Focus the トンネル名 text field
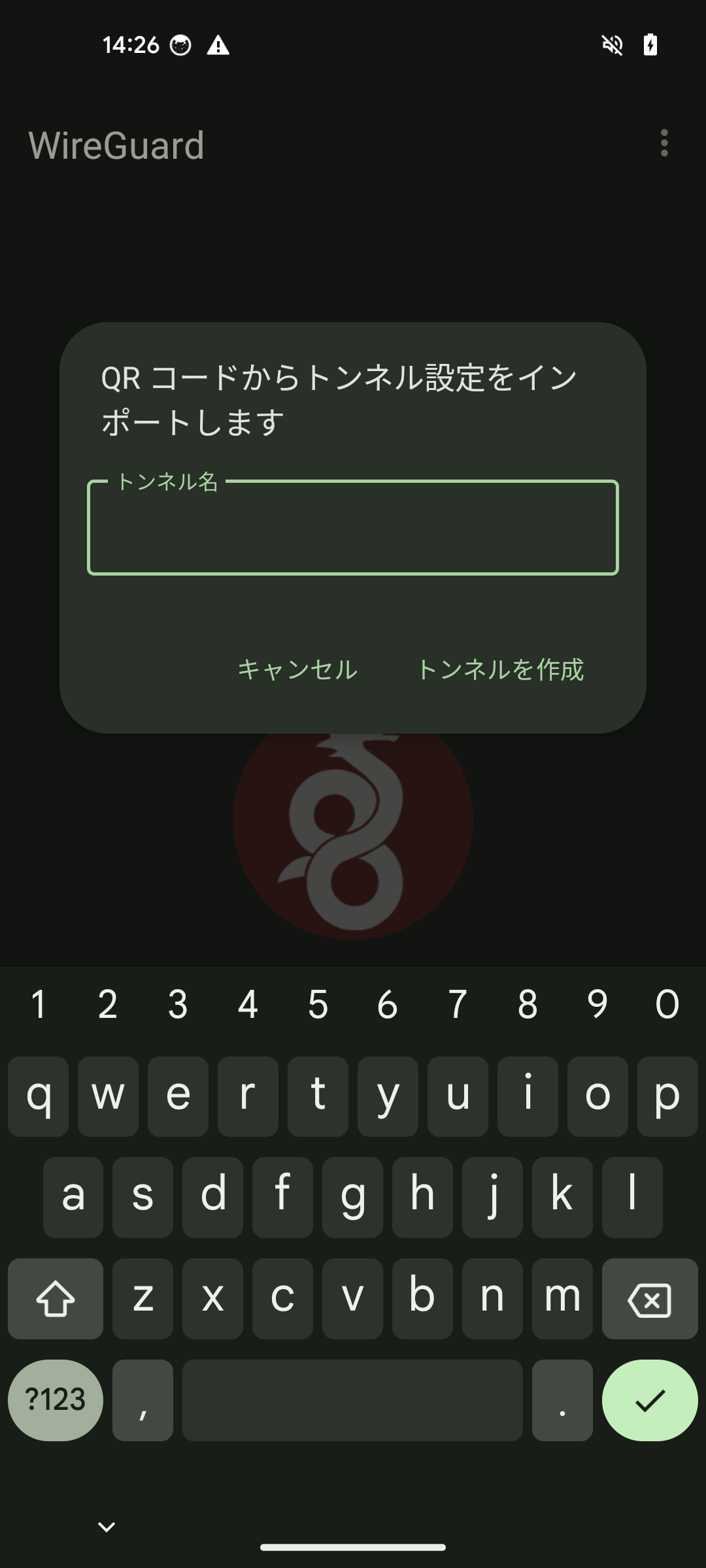The width and height of the screenshot is (706, 1568). (353, 528)
